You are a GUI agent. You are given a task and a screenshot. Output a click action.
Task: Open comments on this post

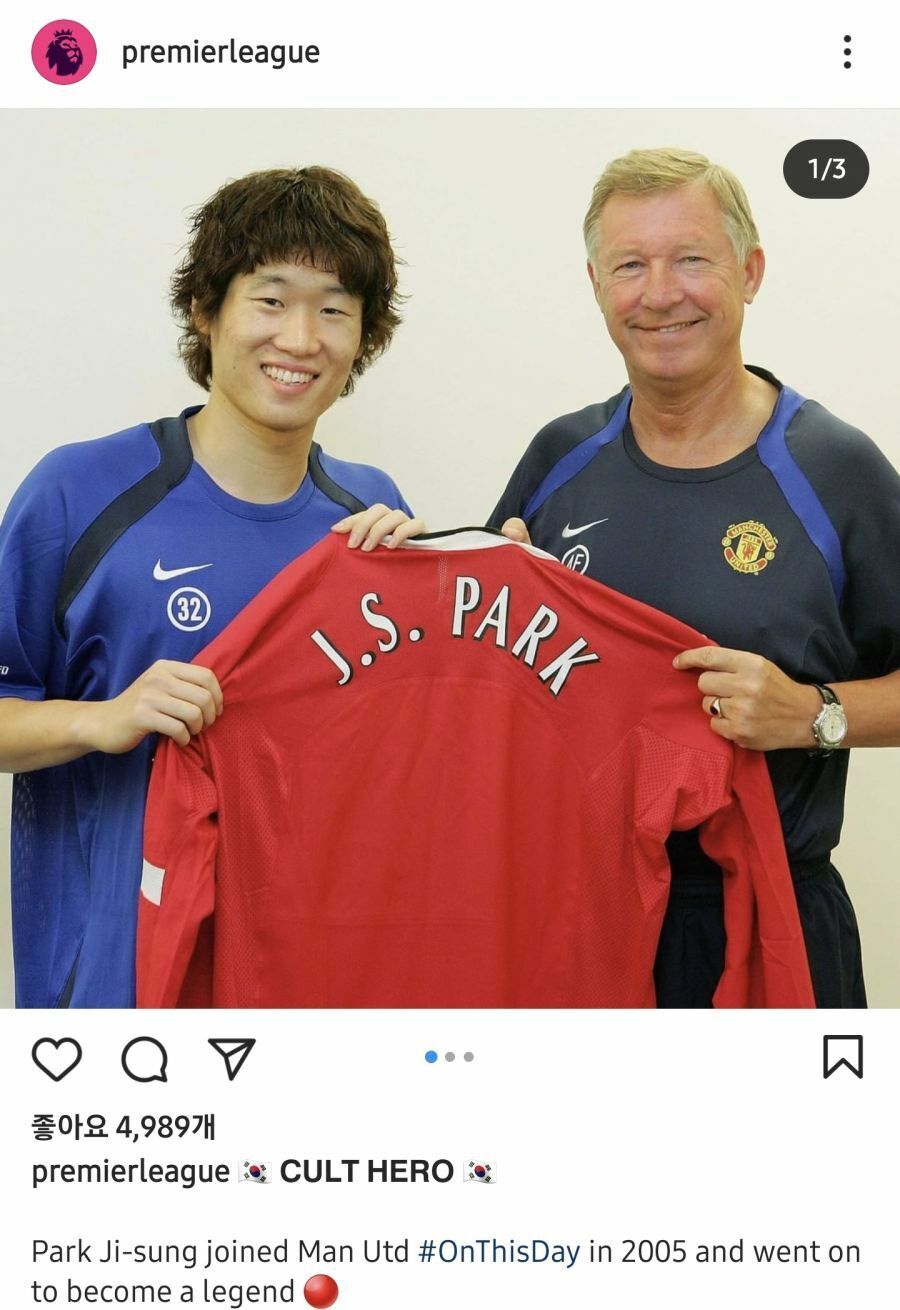tap(144, 1058)
